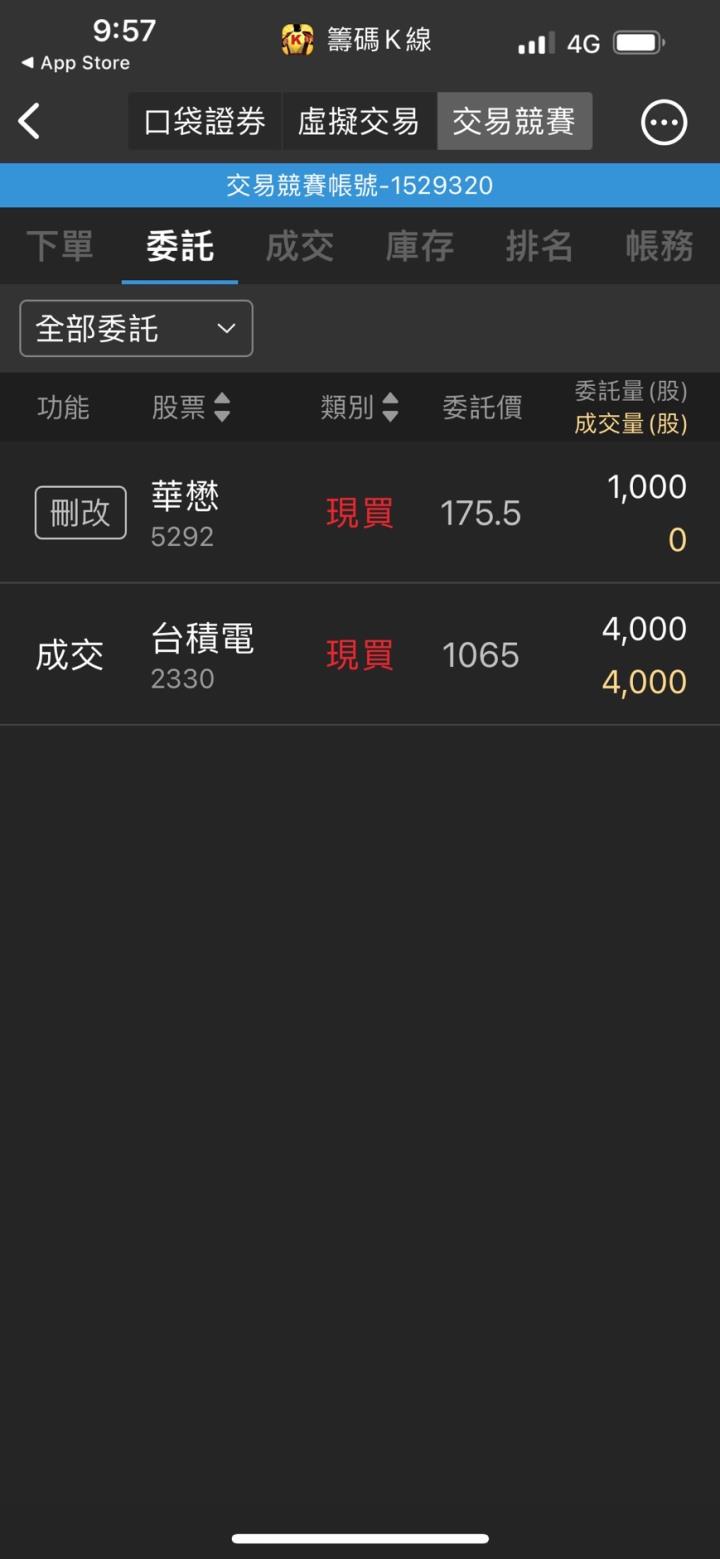Open the more options ellipsis menu

[663, 121]
